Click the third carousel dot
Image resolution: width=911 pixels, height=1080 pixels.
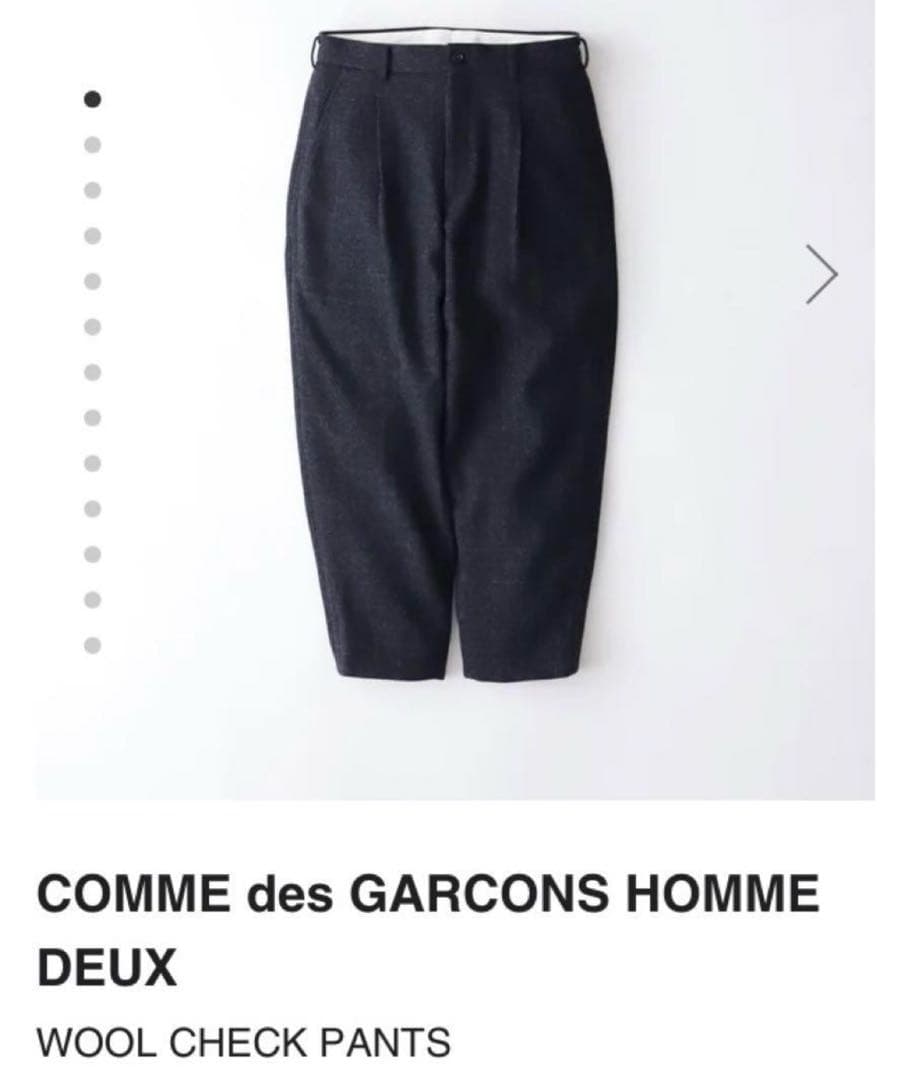(95, 188)
